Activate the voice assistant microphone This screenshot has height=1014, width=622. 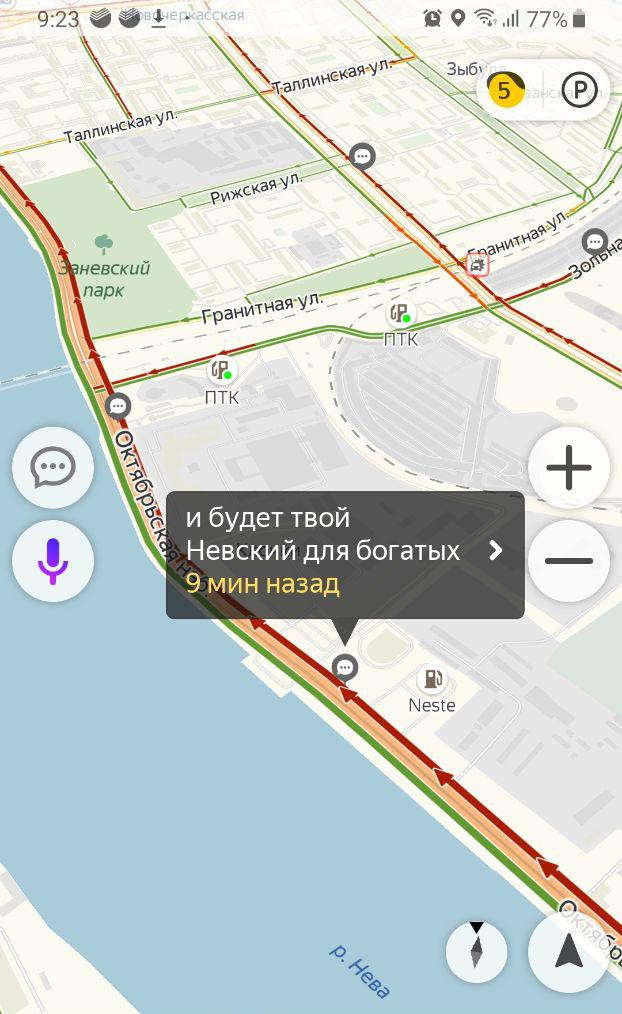coord(53,561)
